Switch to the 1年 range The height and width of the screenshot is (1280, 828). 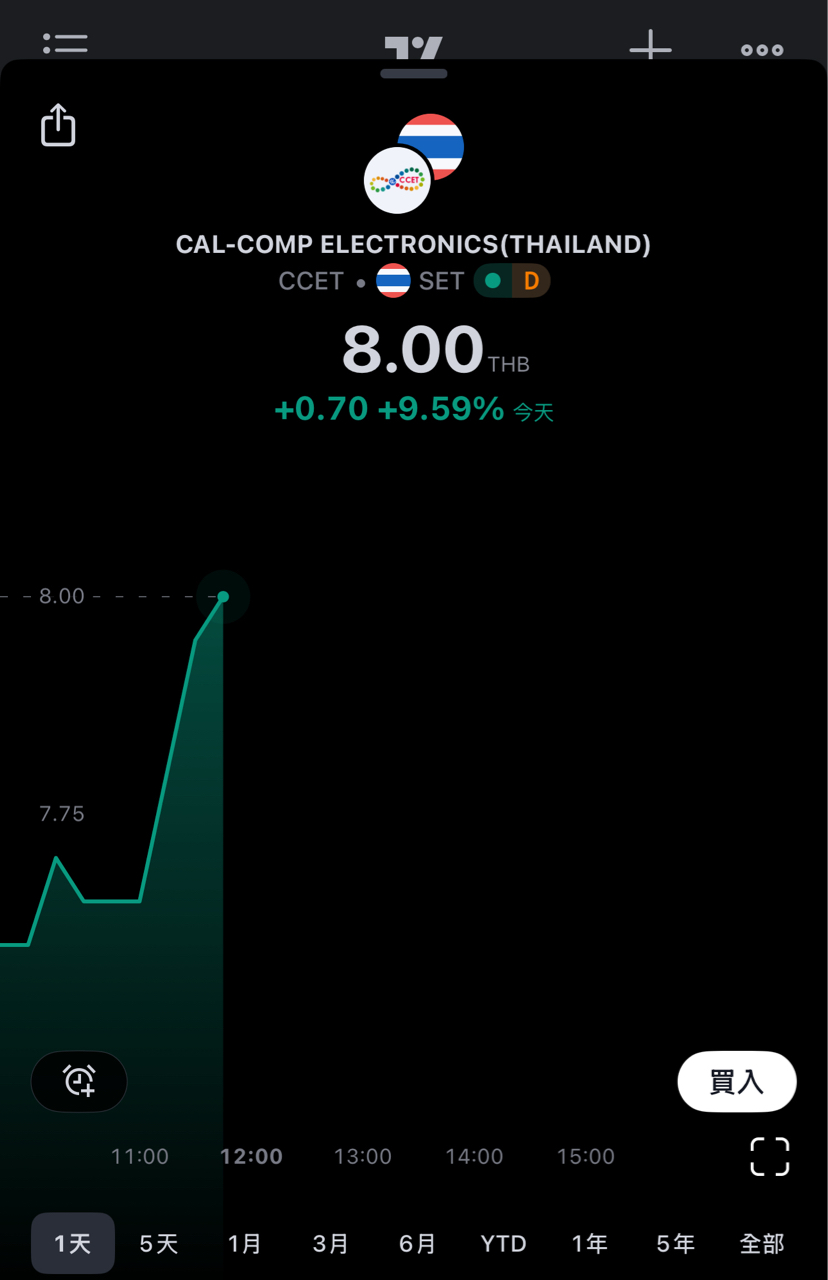(589, 1244)
